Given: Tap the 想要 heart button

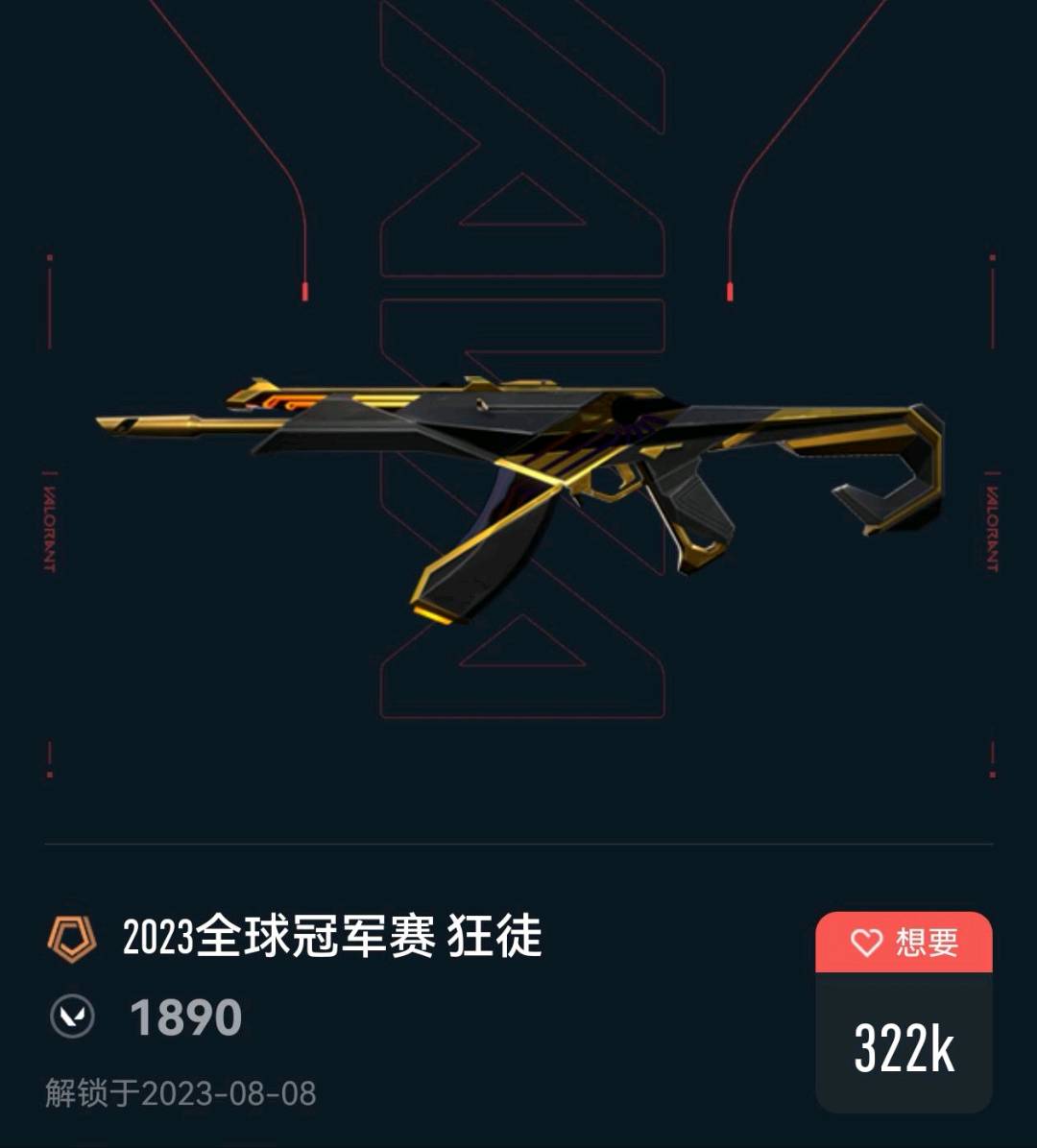Looking at the screenshot, I should tap(904, 943).
